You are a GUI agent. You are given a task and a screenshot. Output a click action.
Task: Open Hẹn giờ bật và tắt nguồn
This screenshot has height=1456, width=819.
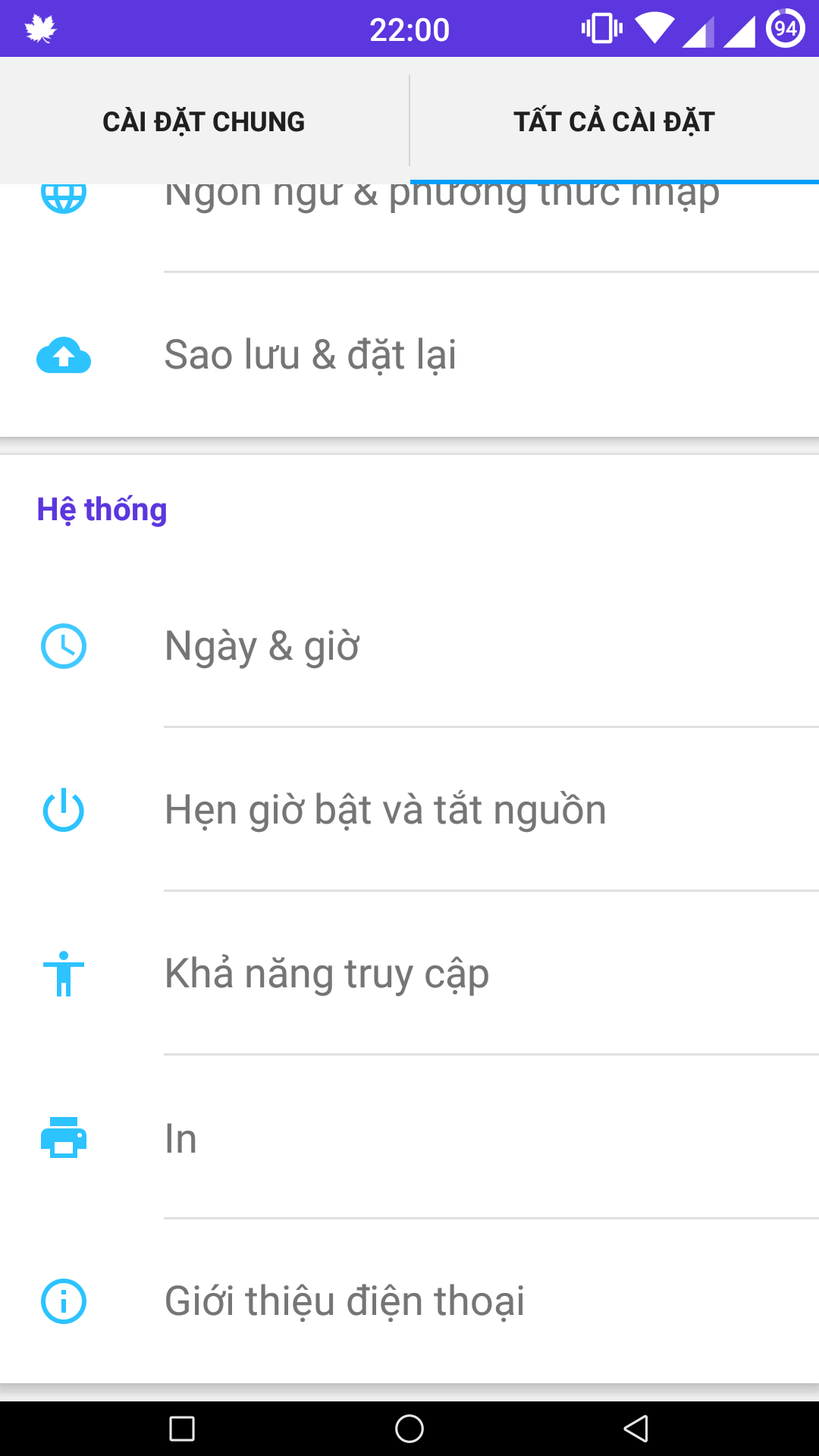(409, 810)
